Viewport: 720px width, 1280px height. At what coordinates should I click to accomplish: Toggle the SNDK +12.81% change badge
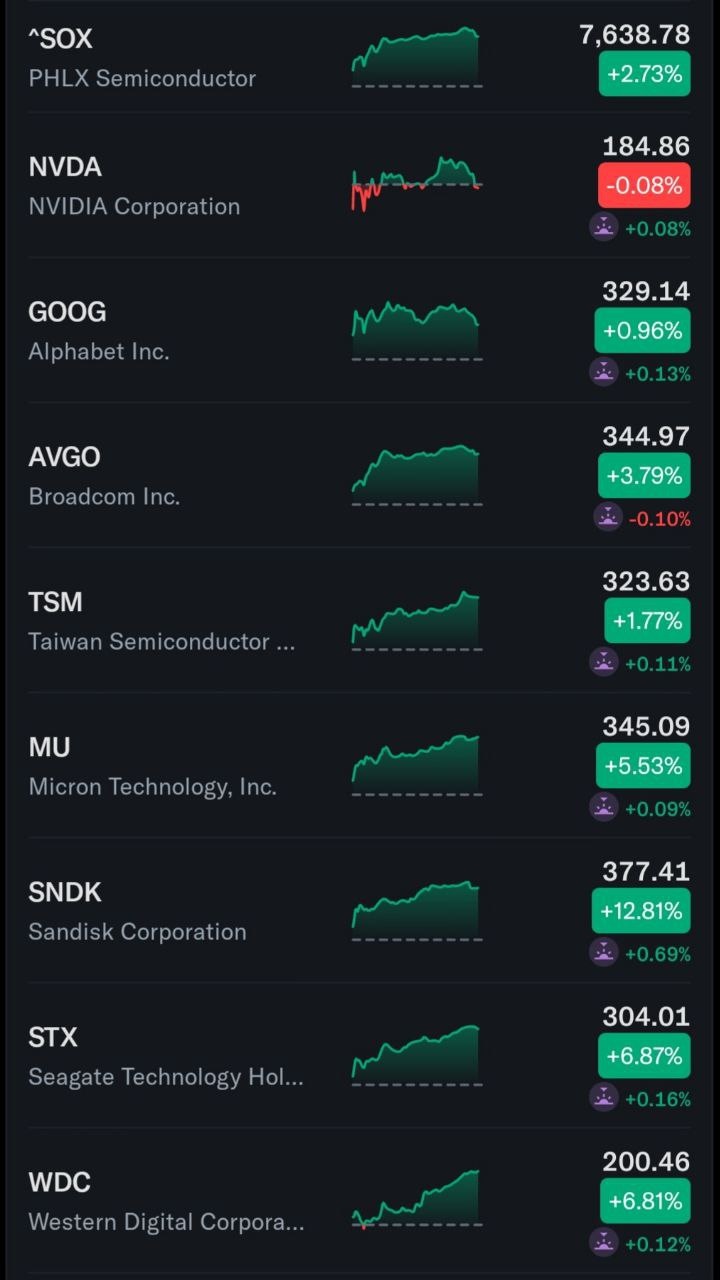coord(641,911)
